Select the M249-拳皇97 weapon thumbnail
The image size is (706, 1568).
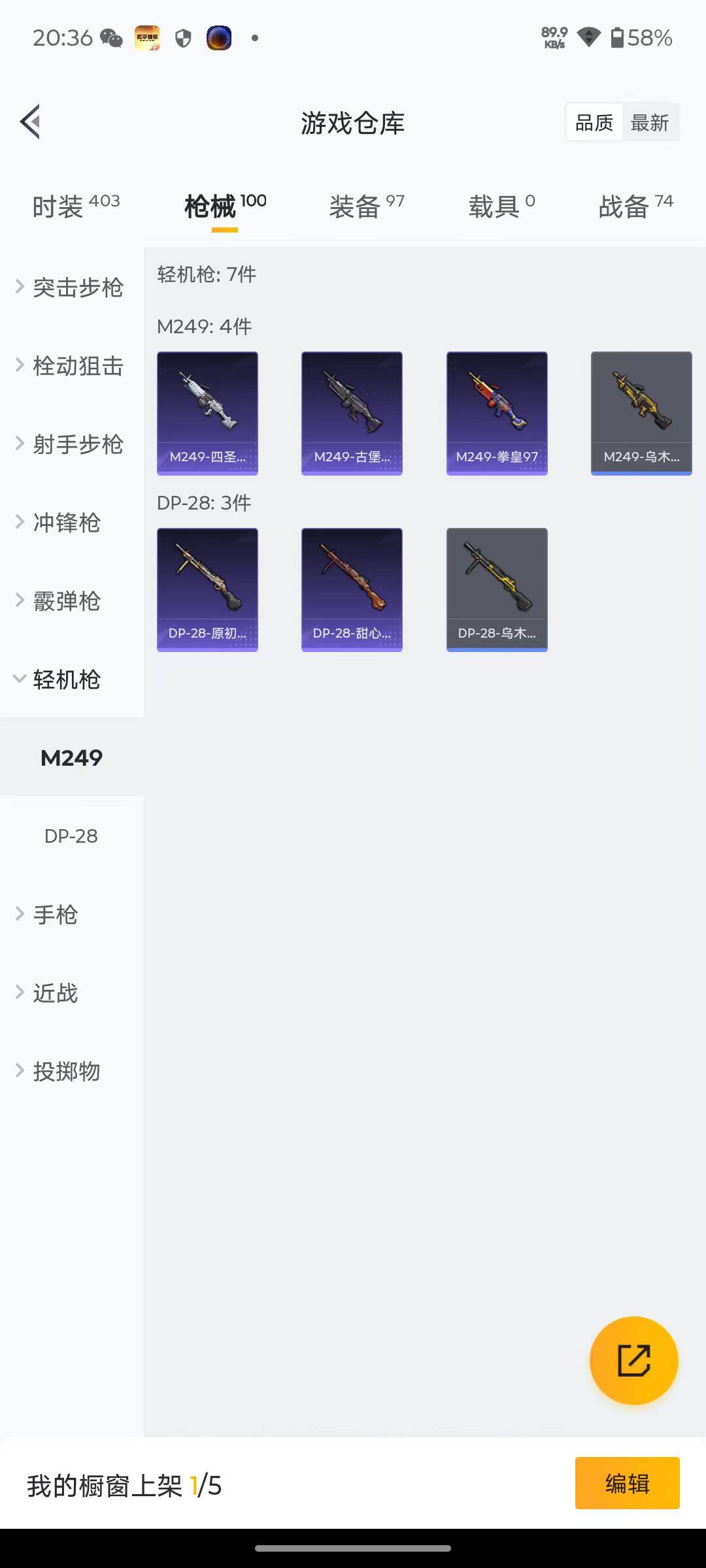click(496, 412)
